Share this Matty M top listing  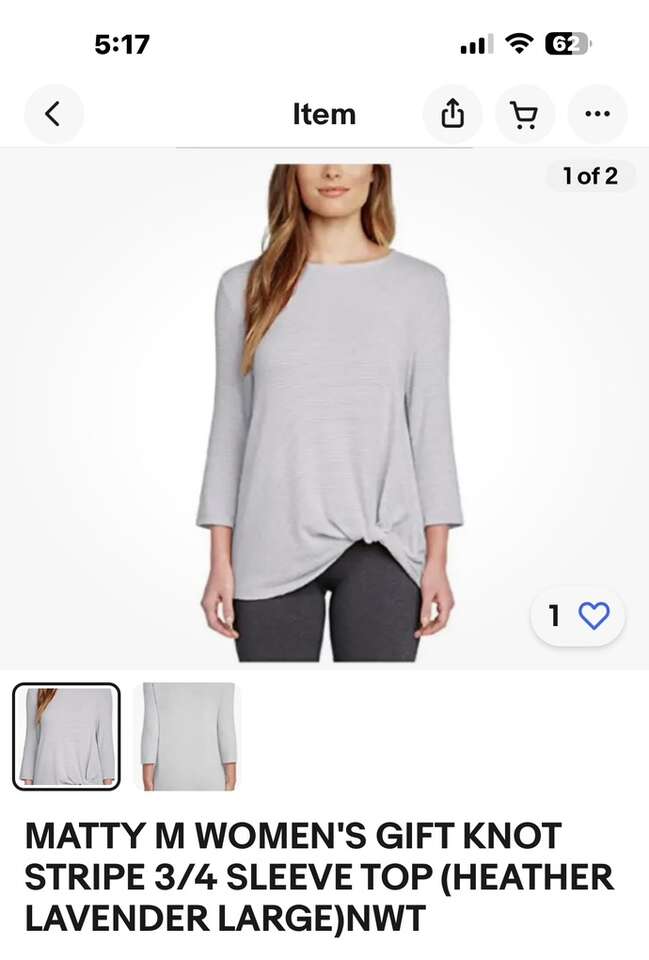pyautogui.click(x=453, y=114)
